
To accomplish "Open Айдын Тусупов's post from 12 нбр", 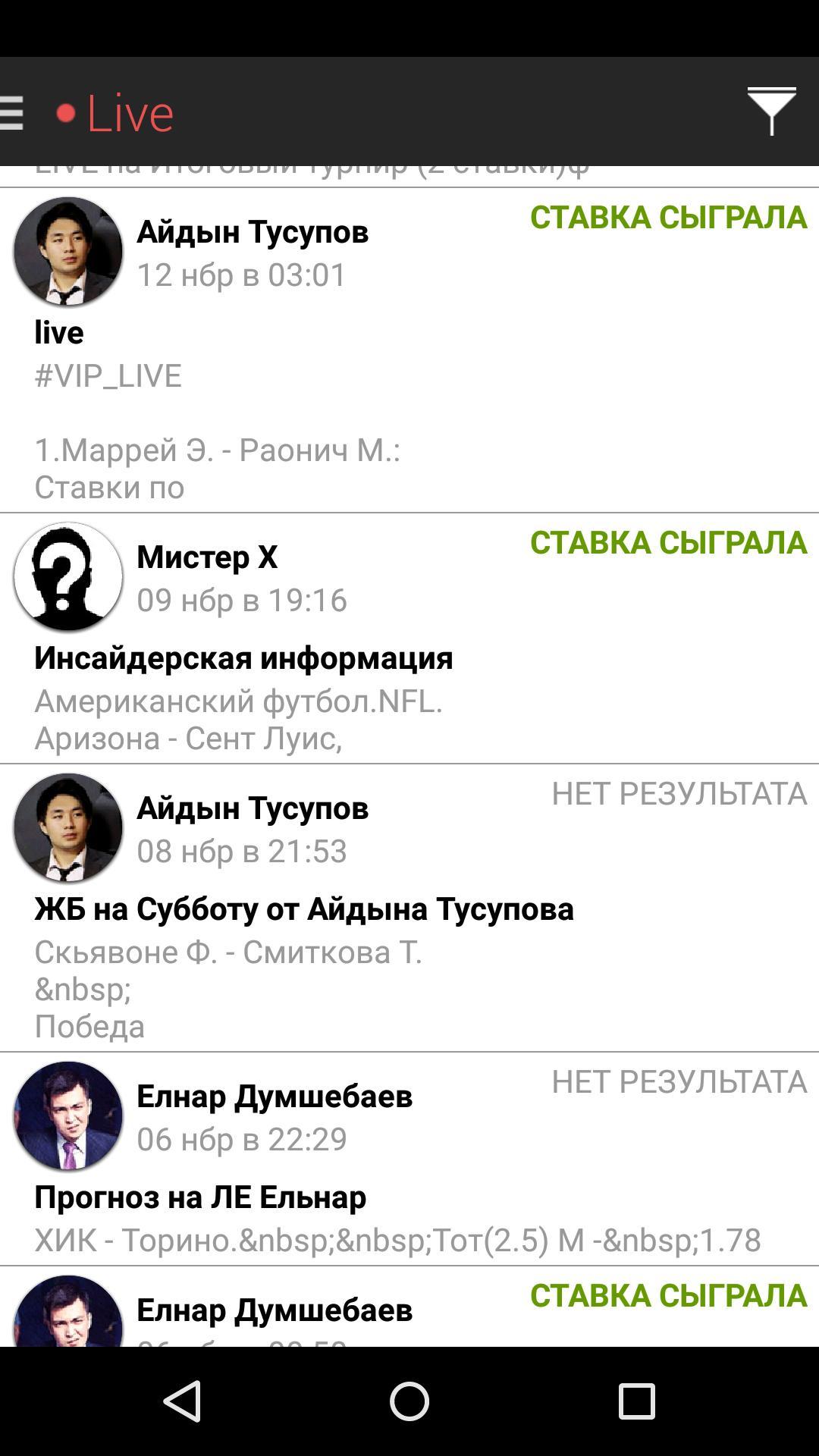I will pyautogui.click(x=409, y=350).
